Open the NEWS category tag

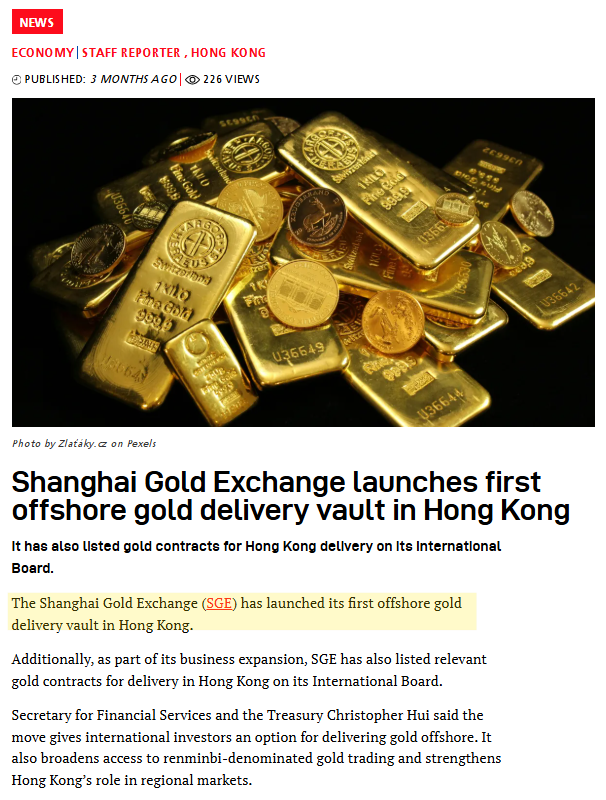[37, 22]
